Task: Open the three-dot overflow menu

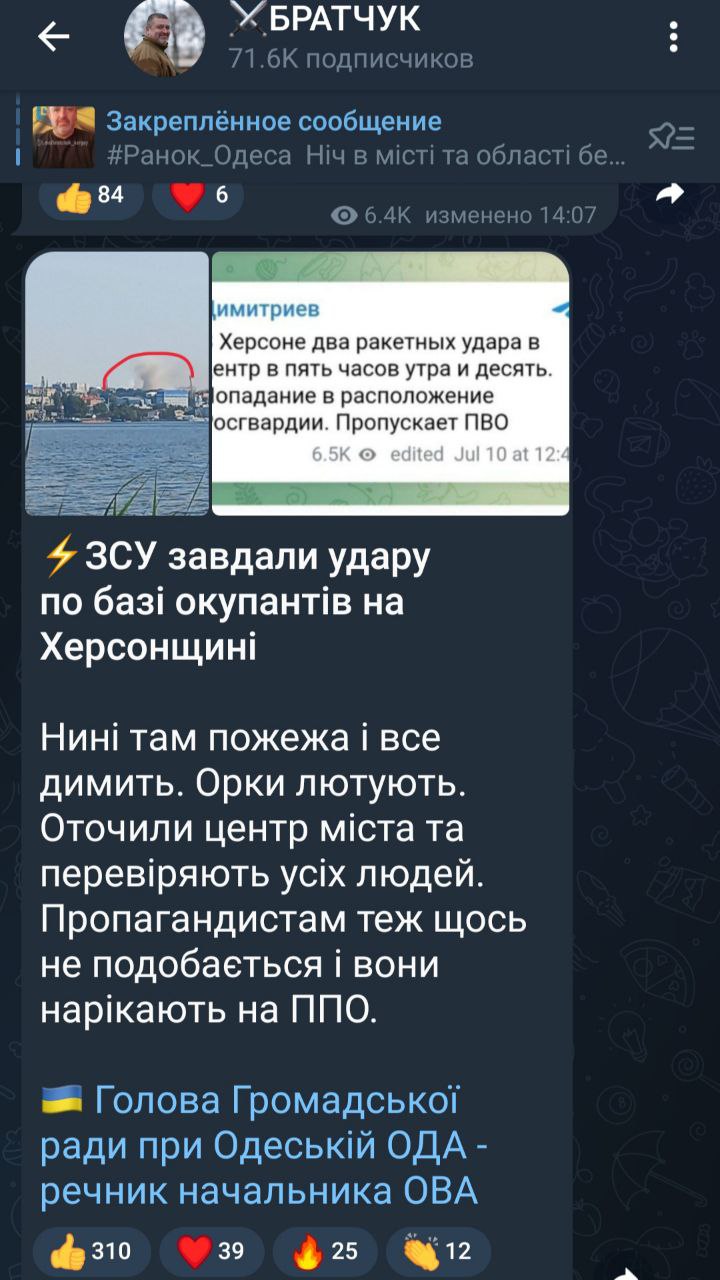Action: tap(673, 37)
